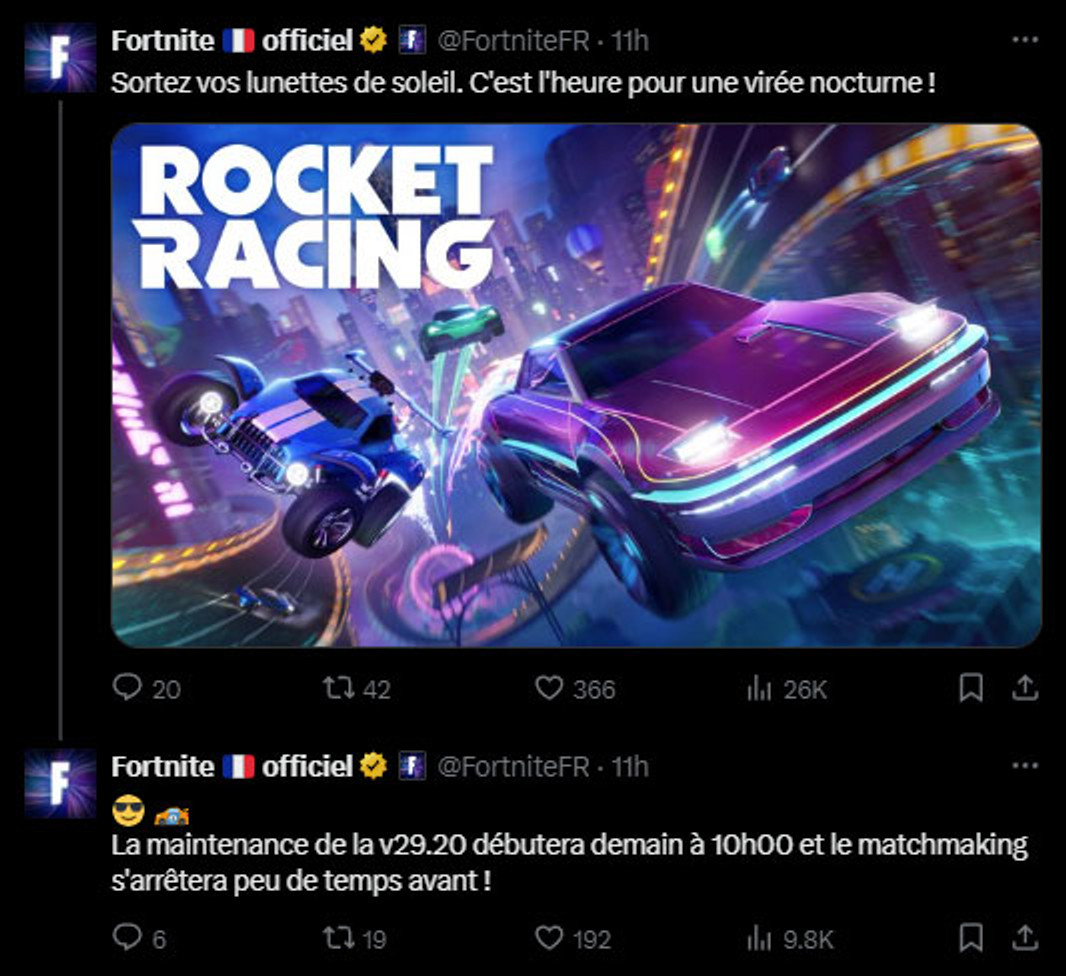The width and height of the screenshot is (1066, 976).
Task: Open Fortnite avatar on the maintenance tweet
Action: click(60, 784)
